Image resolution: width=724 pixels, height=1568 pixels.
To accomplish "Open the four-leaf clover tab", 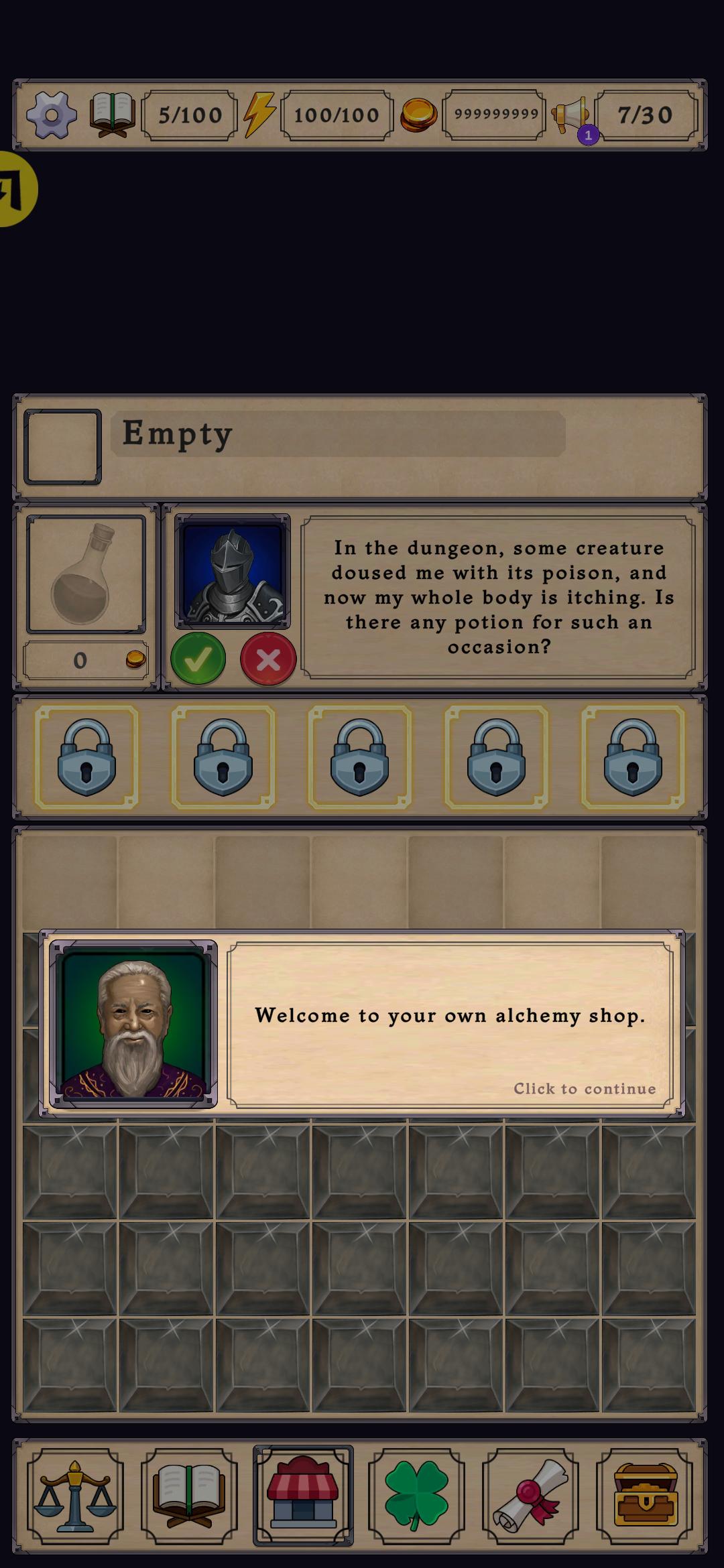I will [x=416, y=1496].
